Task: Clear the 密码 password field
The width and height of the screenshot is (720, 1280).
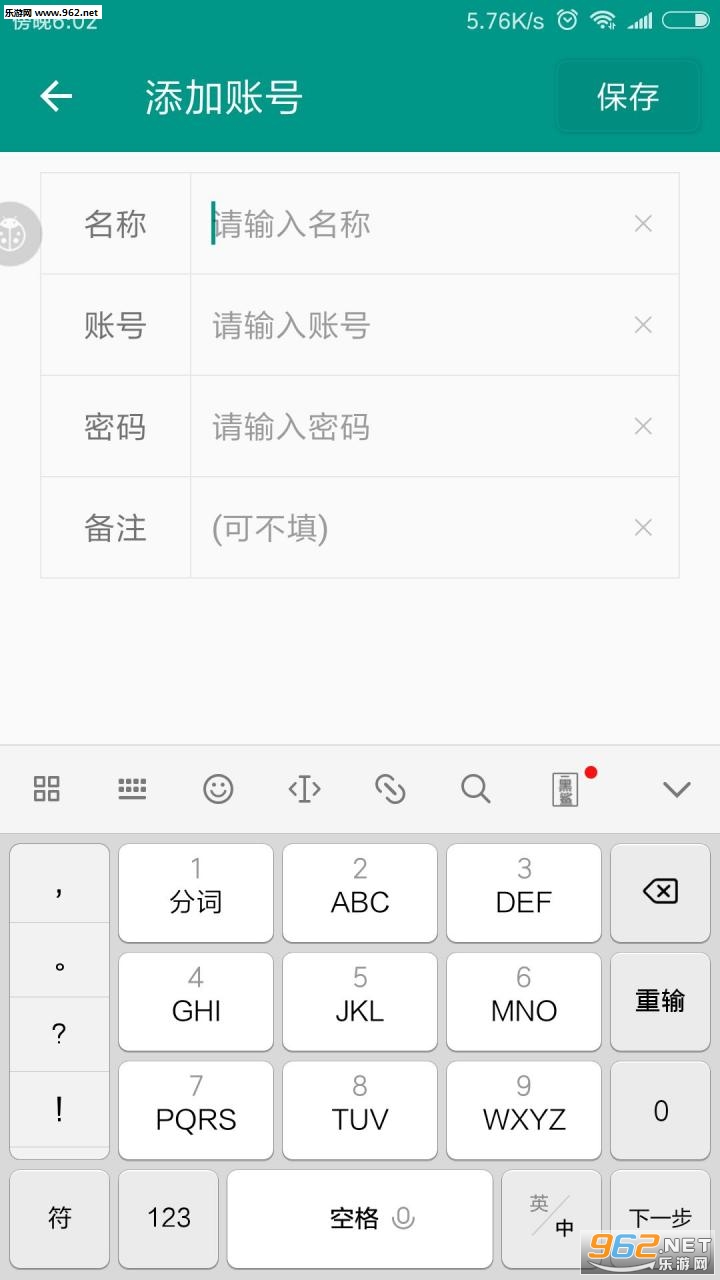Action: (x=643, y=427)
